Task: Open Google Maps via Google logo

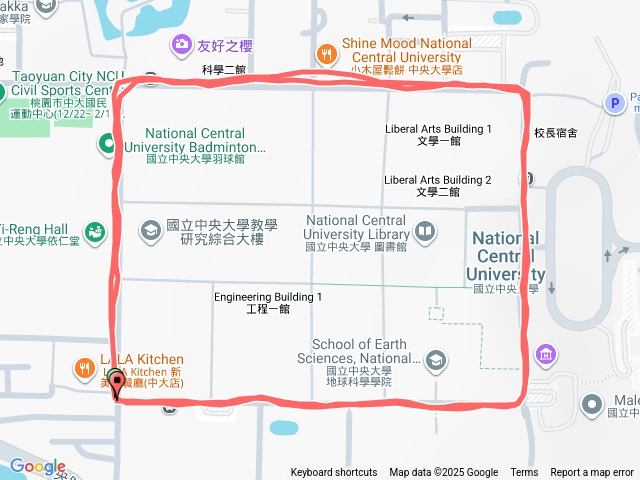Action: (x=37, y=466)
